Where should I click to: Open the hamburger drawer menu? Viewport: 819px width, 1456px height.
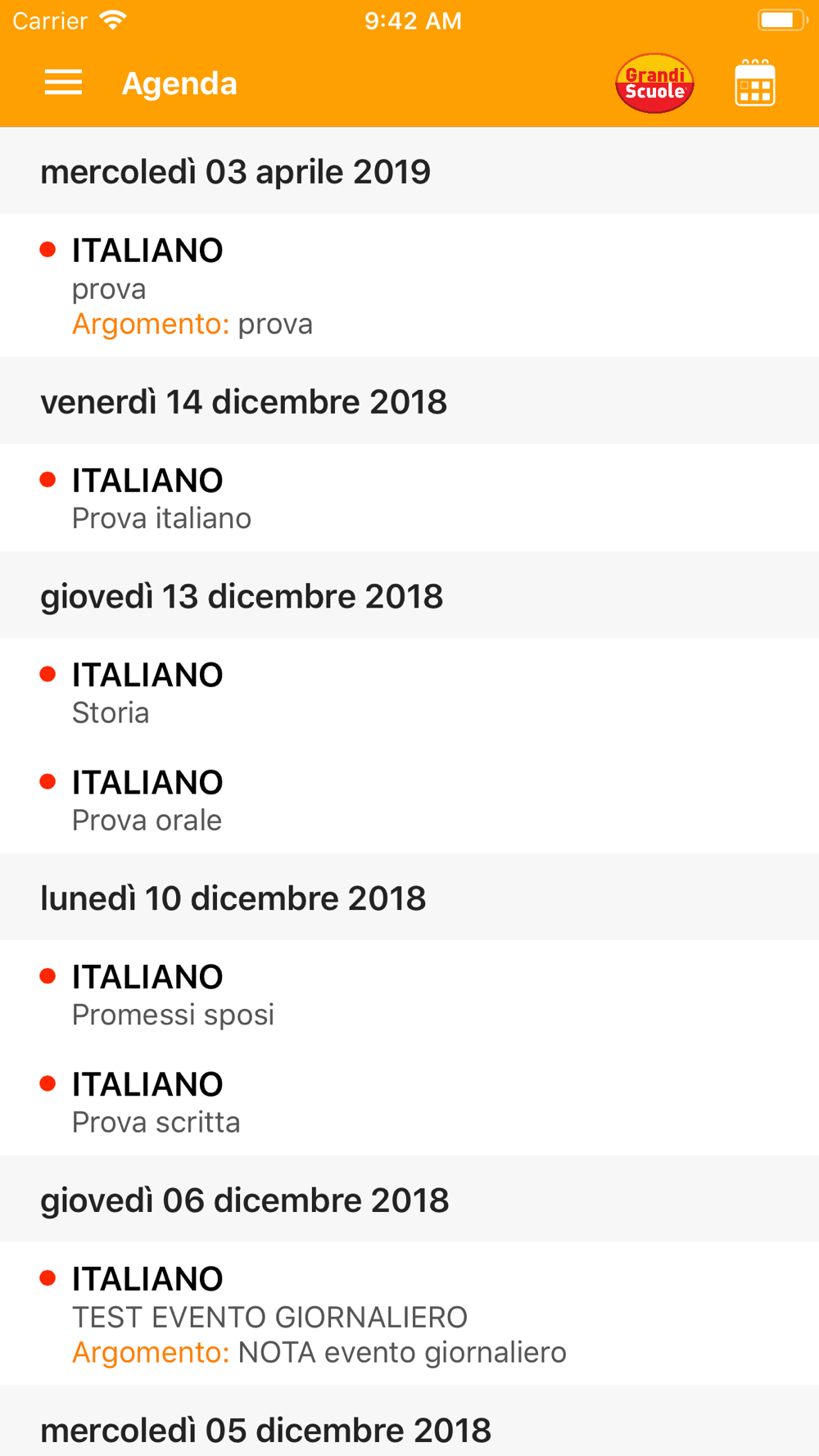(x=63, y=83)
